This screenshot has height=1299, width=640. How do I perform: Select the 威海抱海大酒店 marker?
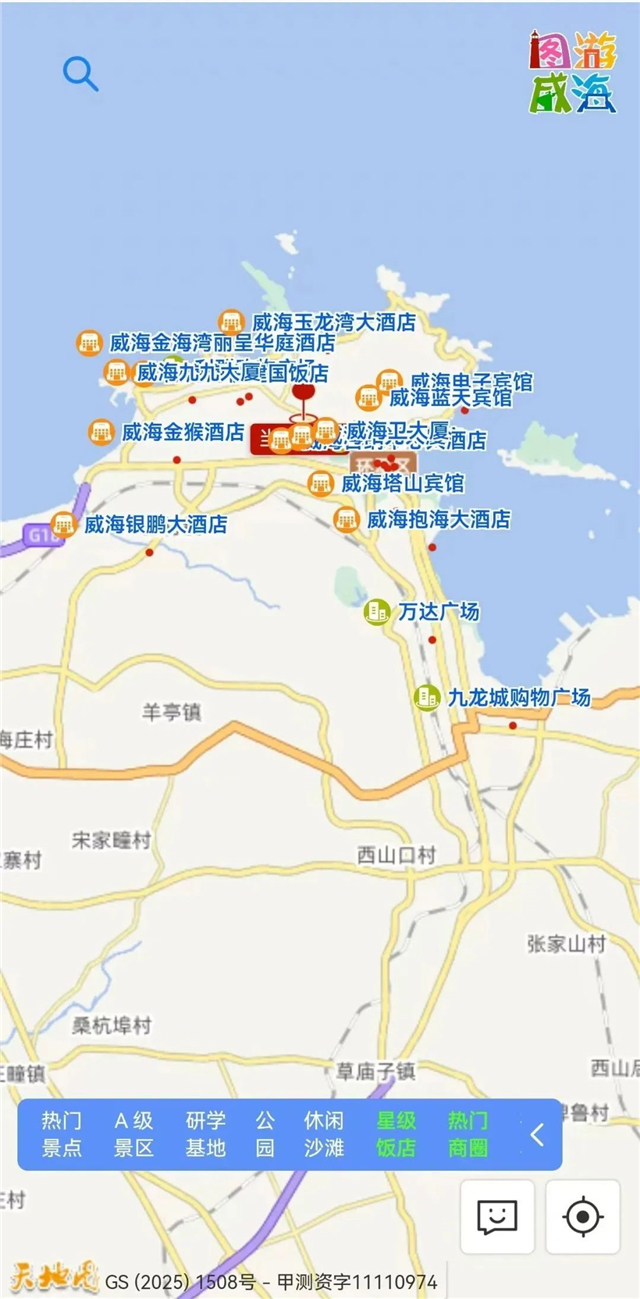tap(346, 519)
